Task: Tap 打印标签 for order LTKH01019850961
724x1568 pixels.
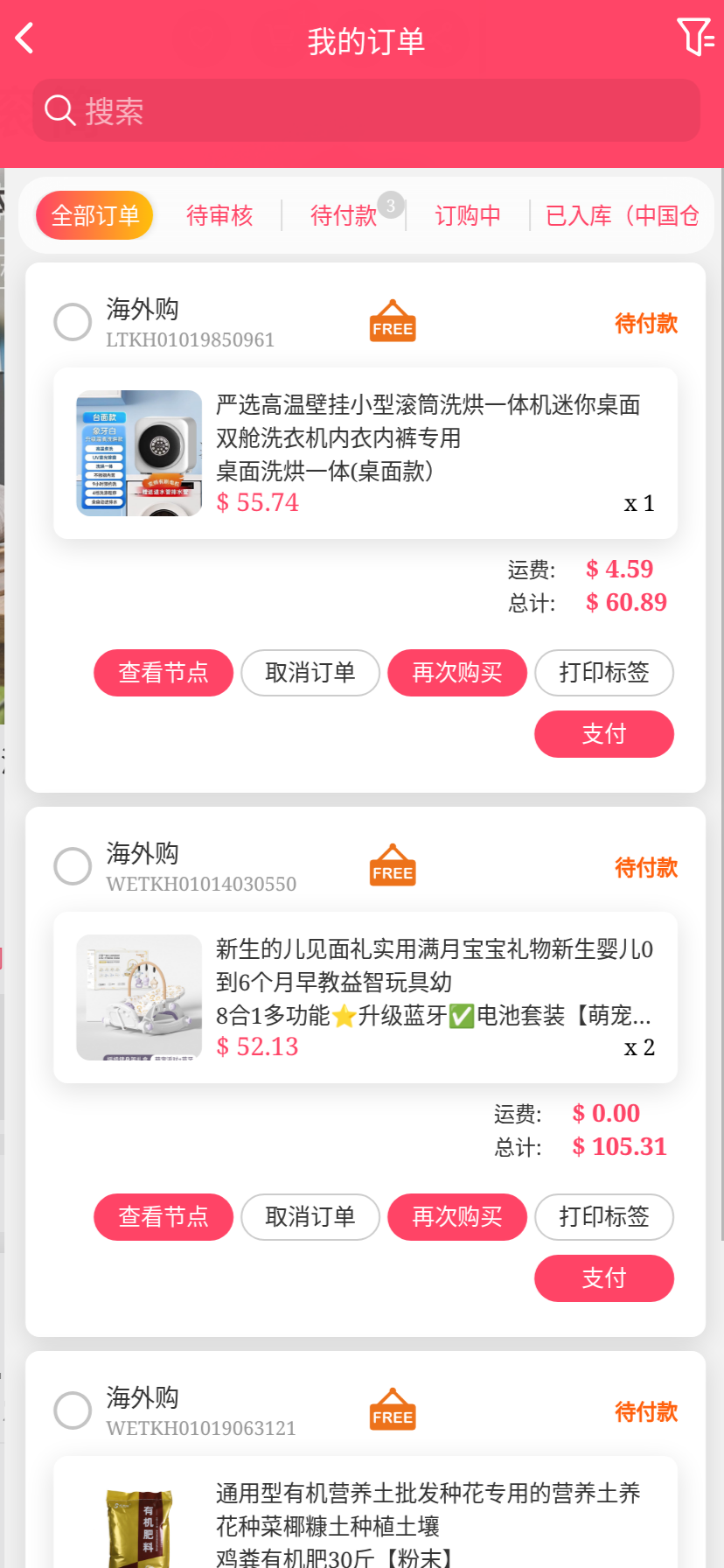Action: click(x=604, y=673)
